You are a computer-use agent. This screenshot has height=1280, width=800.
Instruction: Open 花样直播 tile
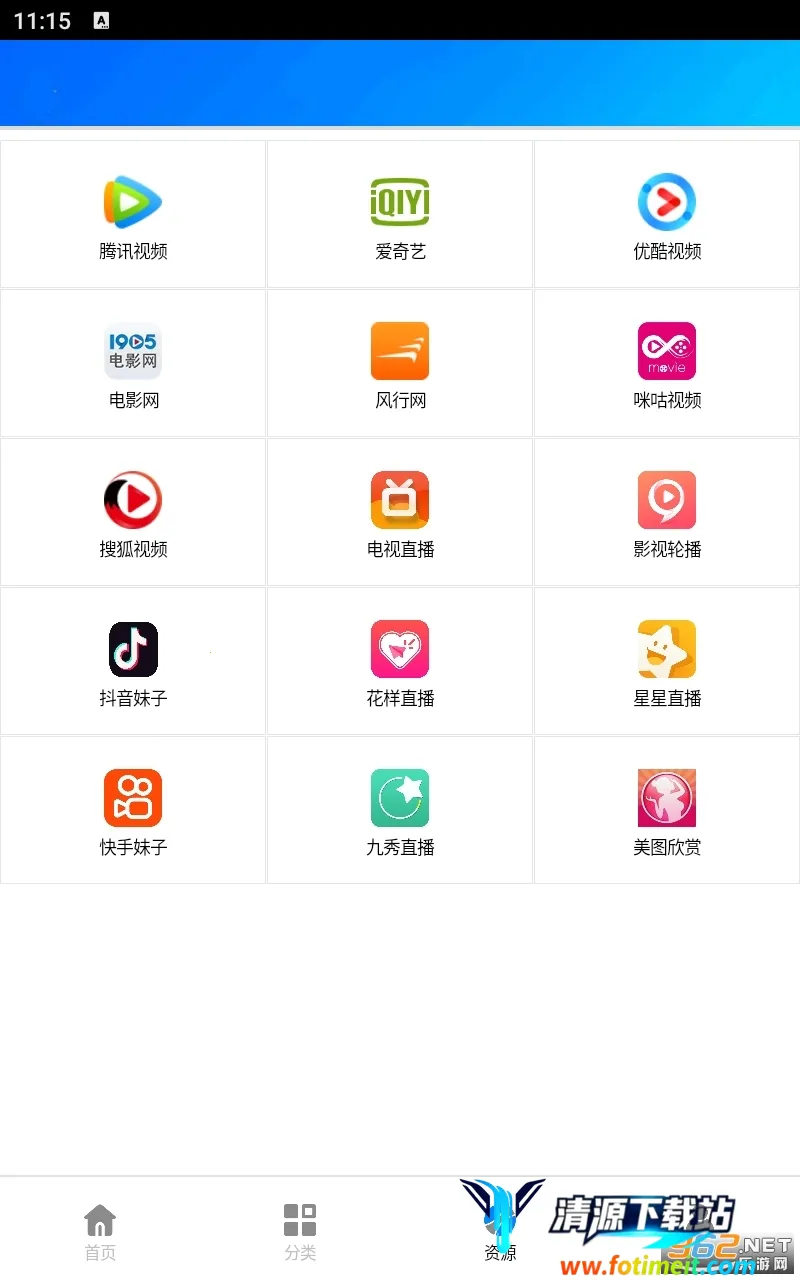click(x=400, y=662)
